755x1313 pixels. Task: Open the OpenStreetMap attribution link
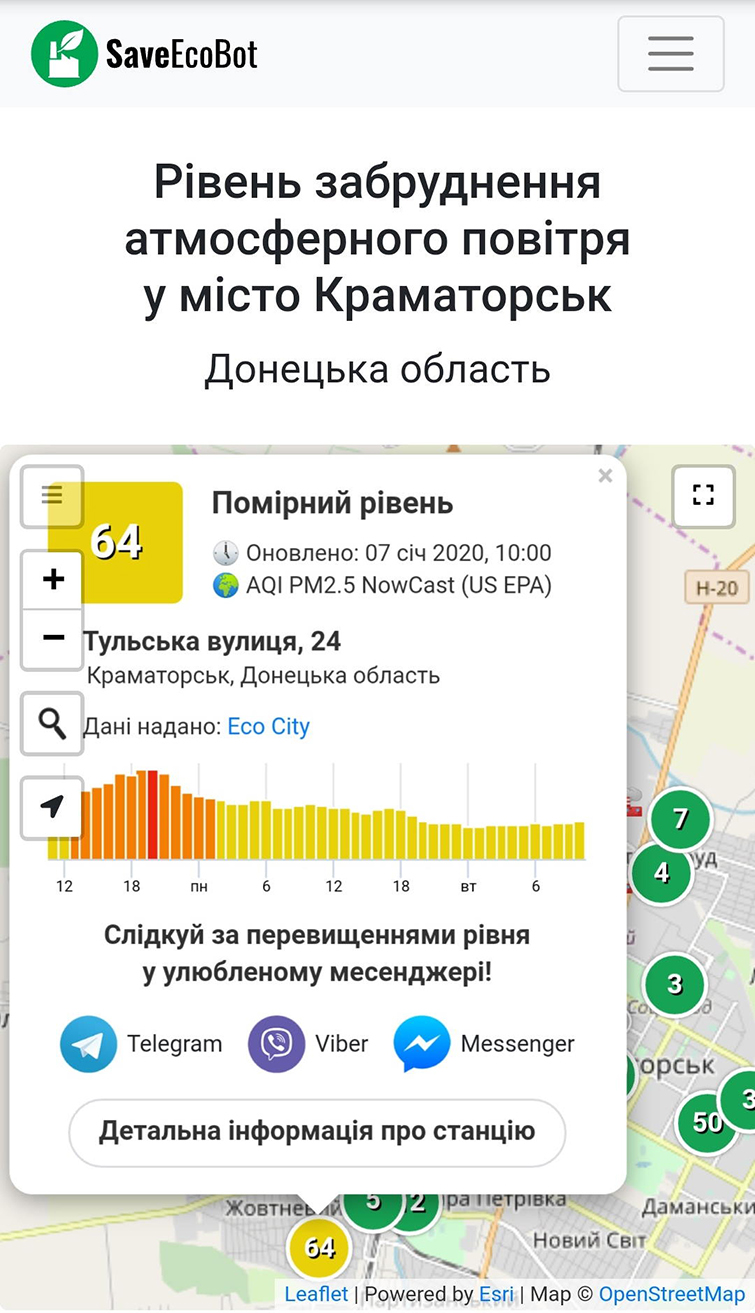tap(671, 1294)
